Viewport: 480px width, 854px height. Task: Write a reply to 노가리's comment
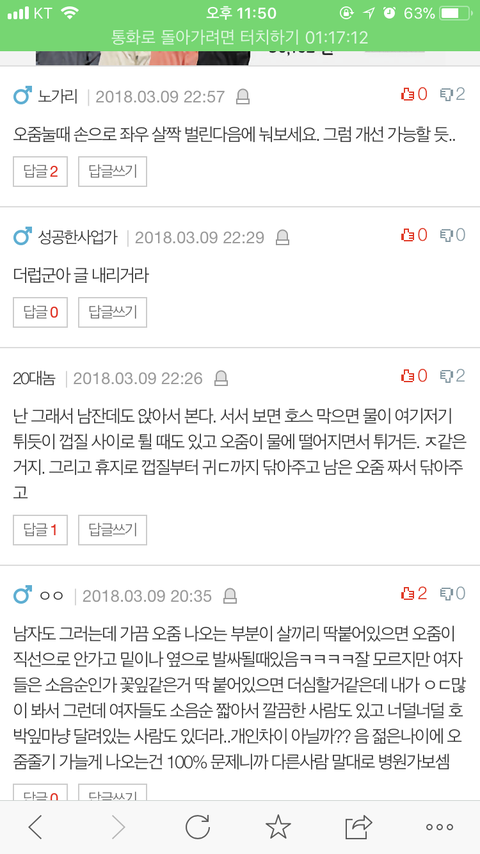tap(112, 172)
